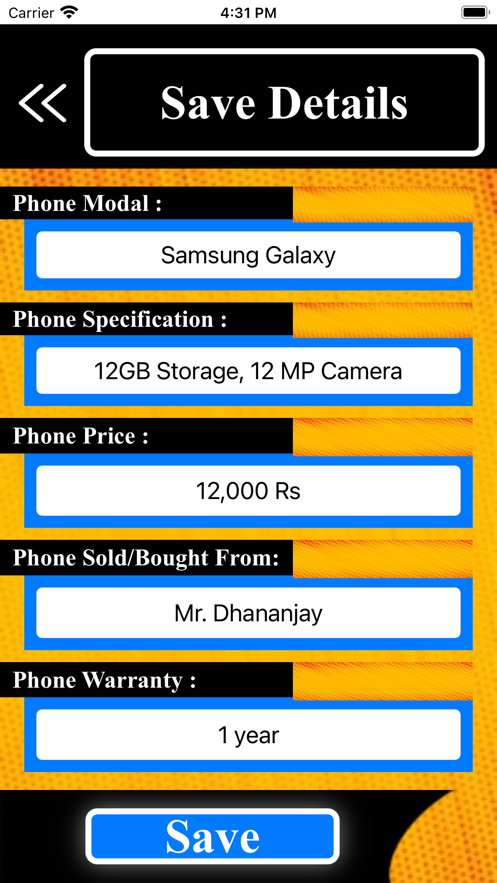Edit the Phone Modal field with Samsung Galaxy
The image size is (497, 883).
point(248,255)
